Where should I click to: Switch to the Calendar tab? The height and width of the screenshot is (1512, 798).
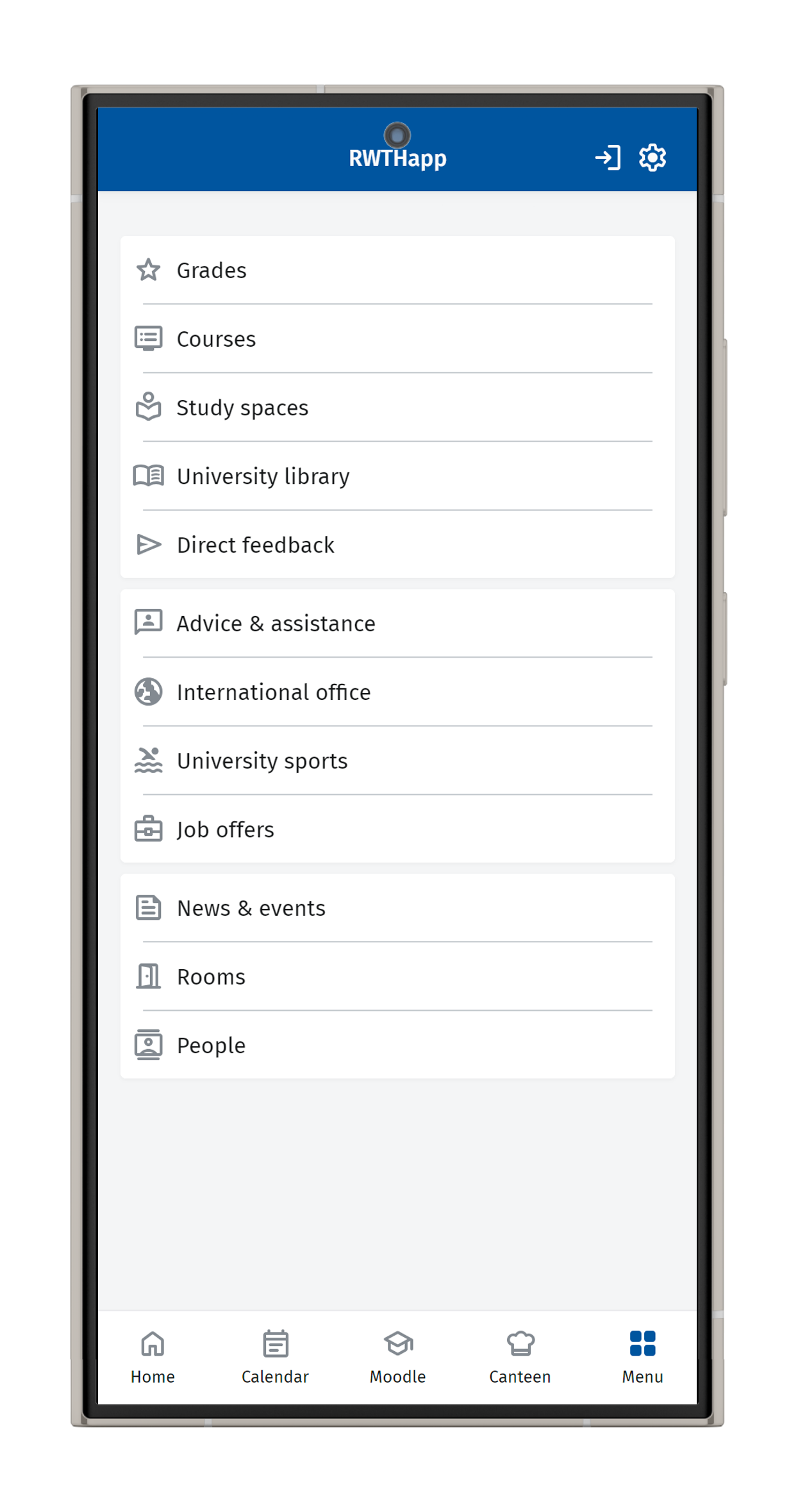(275, 1357)
